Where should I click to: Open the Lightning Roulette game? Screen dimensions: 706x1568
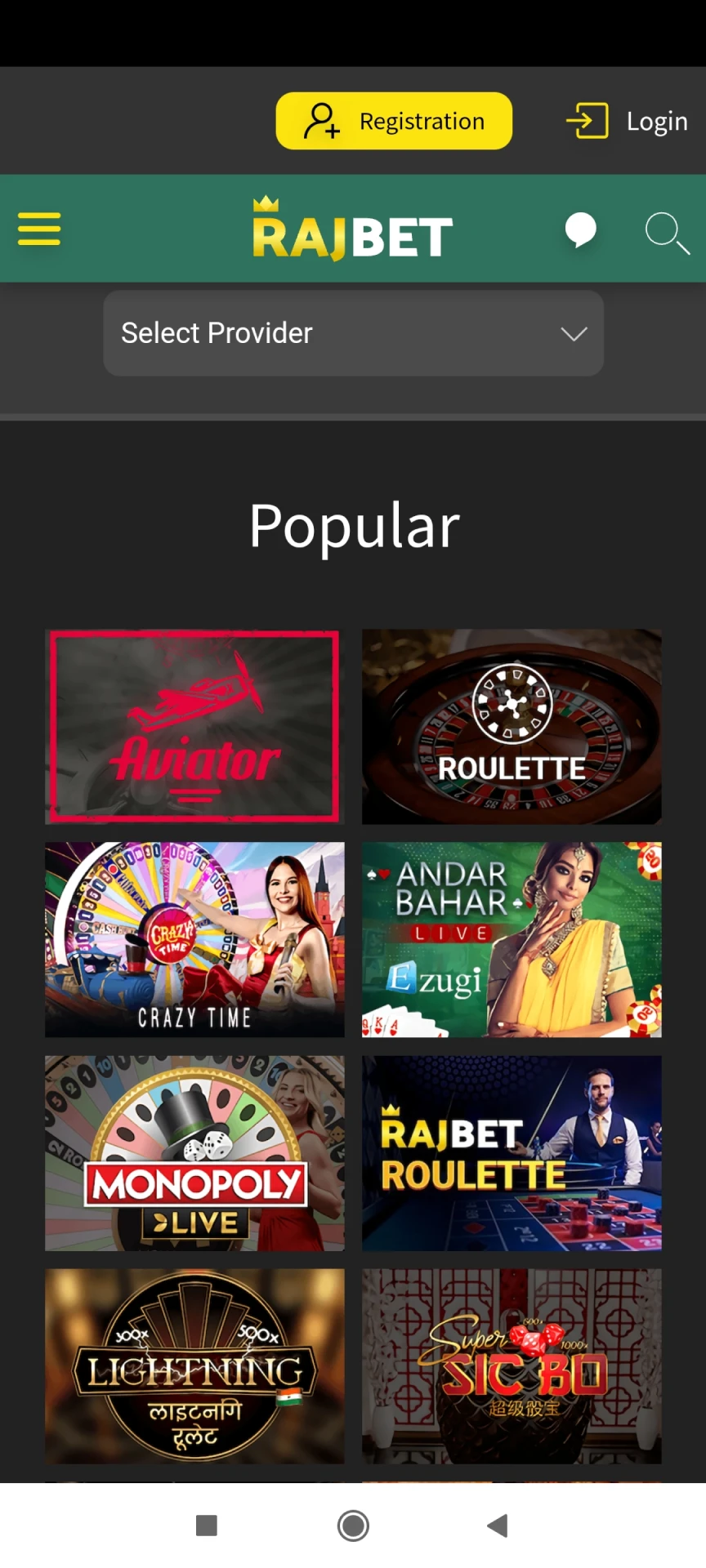pyautogui.click(x=194, y=1366)
